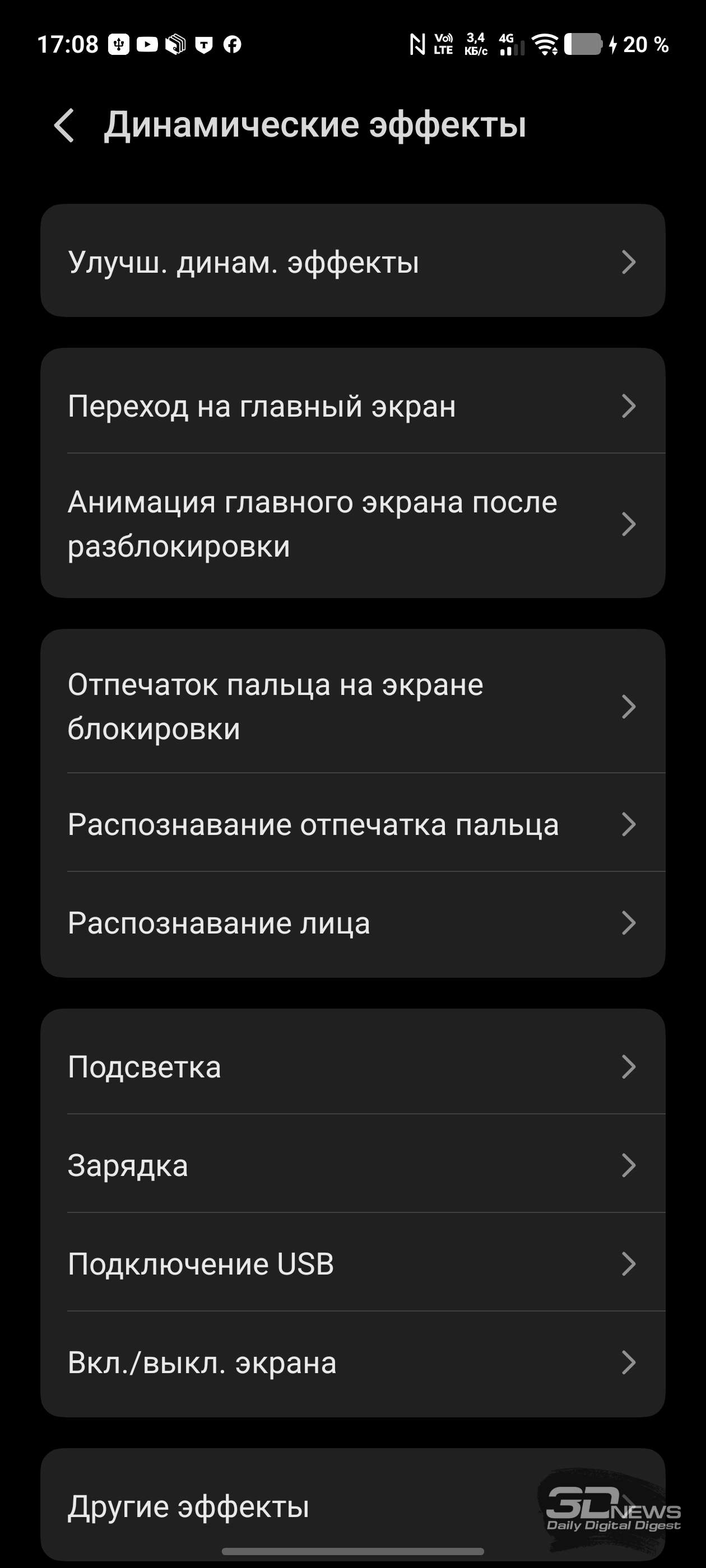This screenshot has height=1568, width=706.
Task: Go back from Динамические эффекты
Action: pos(64,125)
